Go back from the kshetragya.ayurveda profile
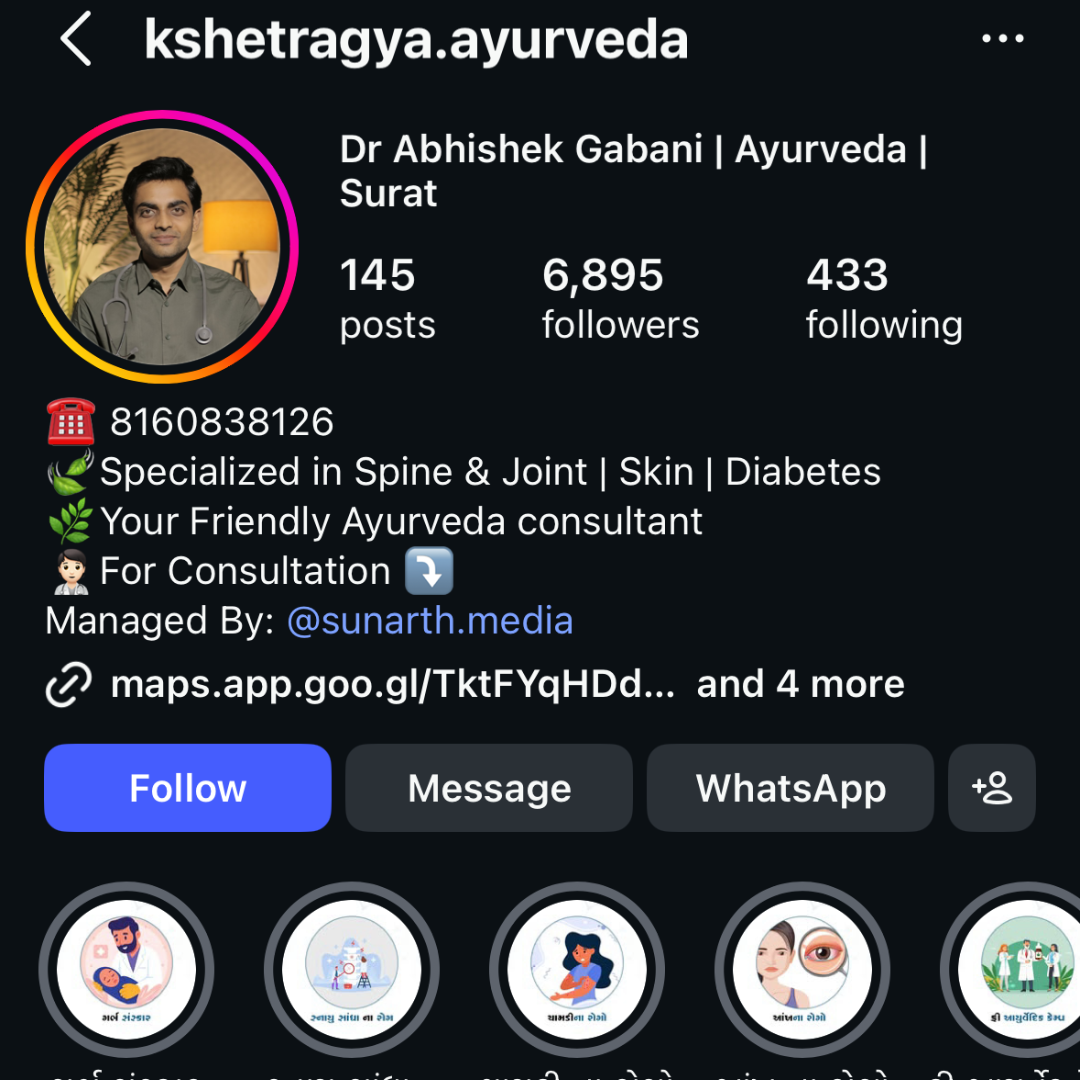Screen dimensions: 1080x1080 tap(76, 41)
